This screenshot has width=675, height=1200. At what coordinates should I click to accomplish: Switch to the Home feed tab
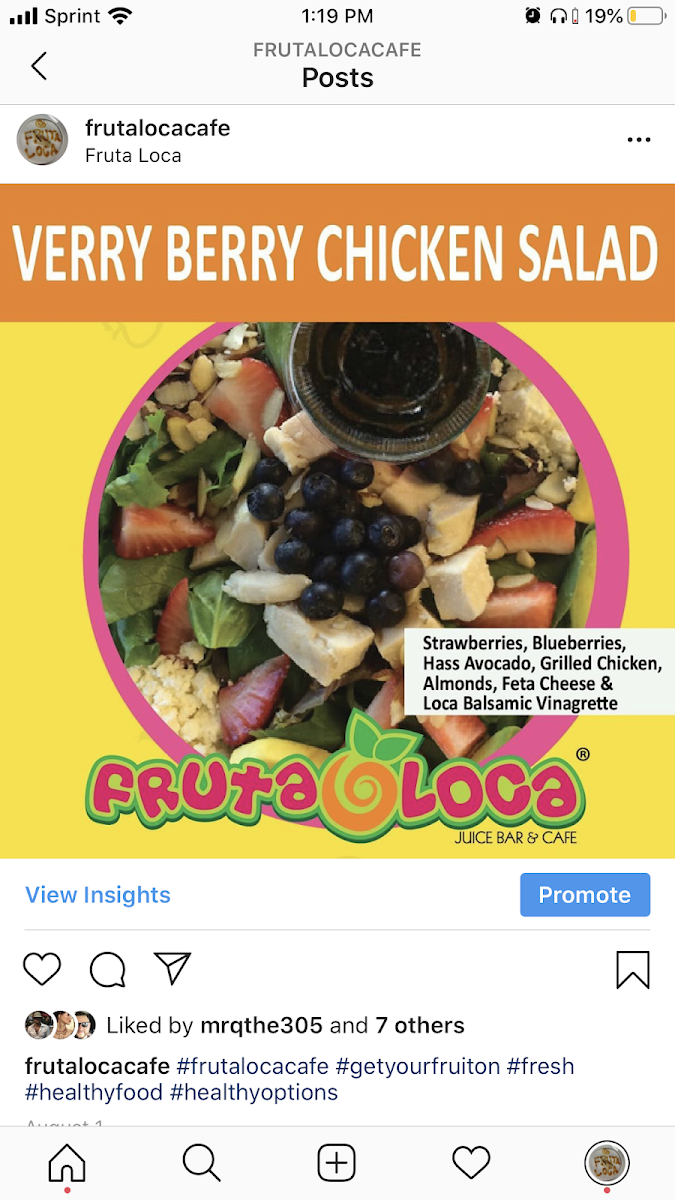67,1163
